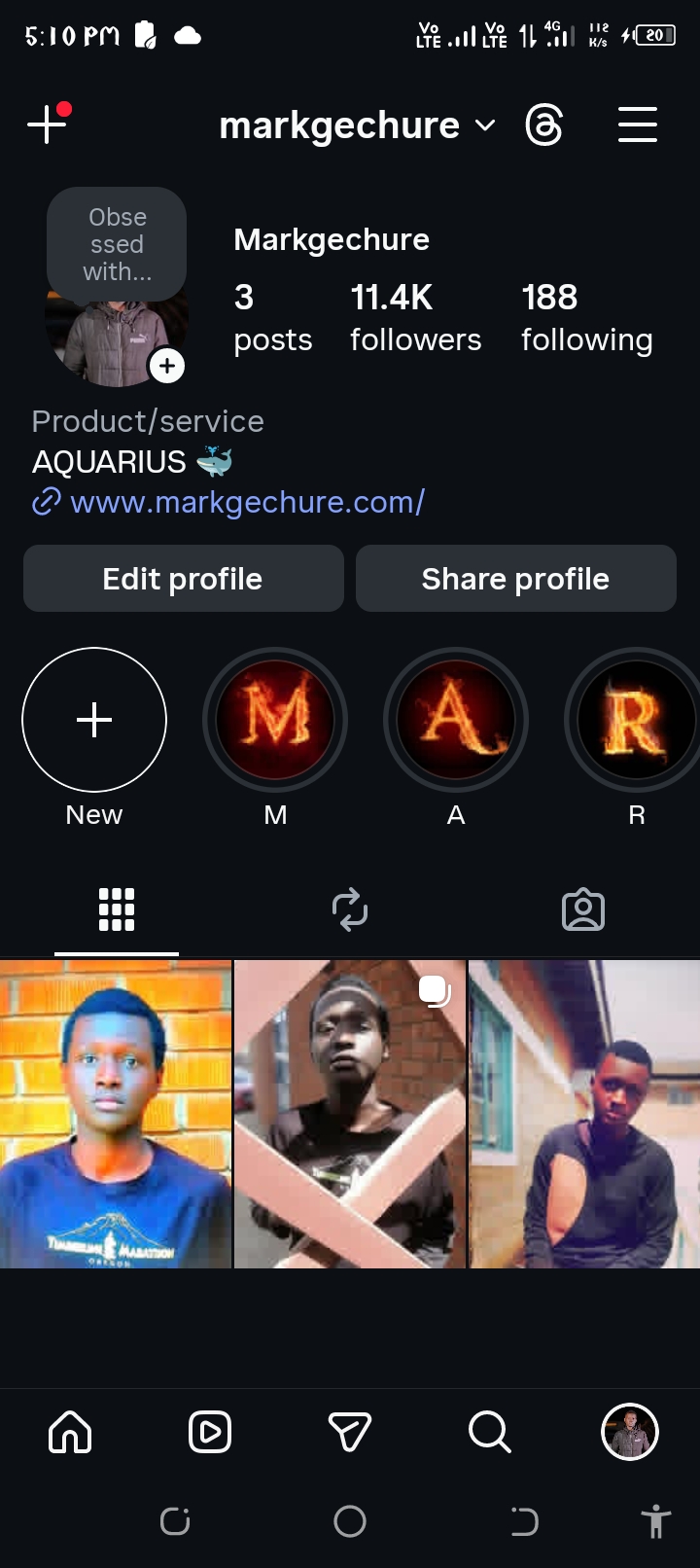Share profile with others

[515, 579]
